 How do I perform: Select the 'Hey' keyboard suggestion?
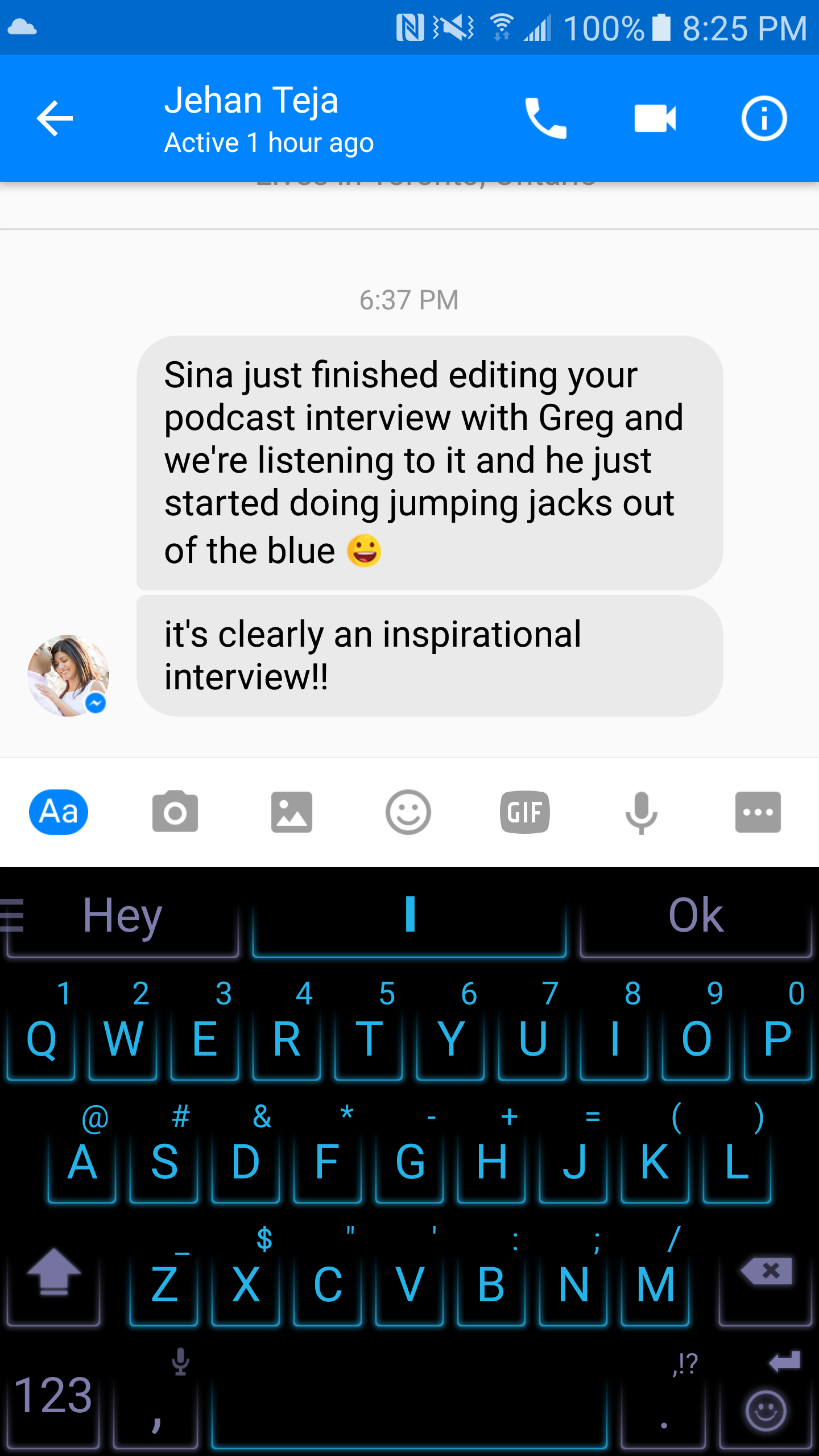(x=123, y=916)
